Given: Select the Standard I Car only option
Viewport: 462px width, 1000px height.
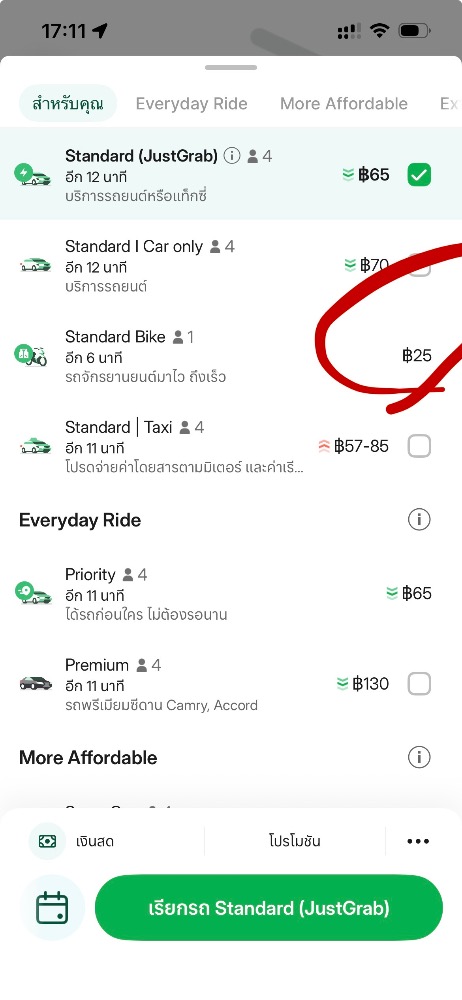Looking at the screenshot, I should [231, 265].
